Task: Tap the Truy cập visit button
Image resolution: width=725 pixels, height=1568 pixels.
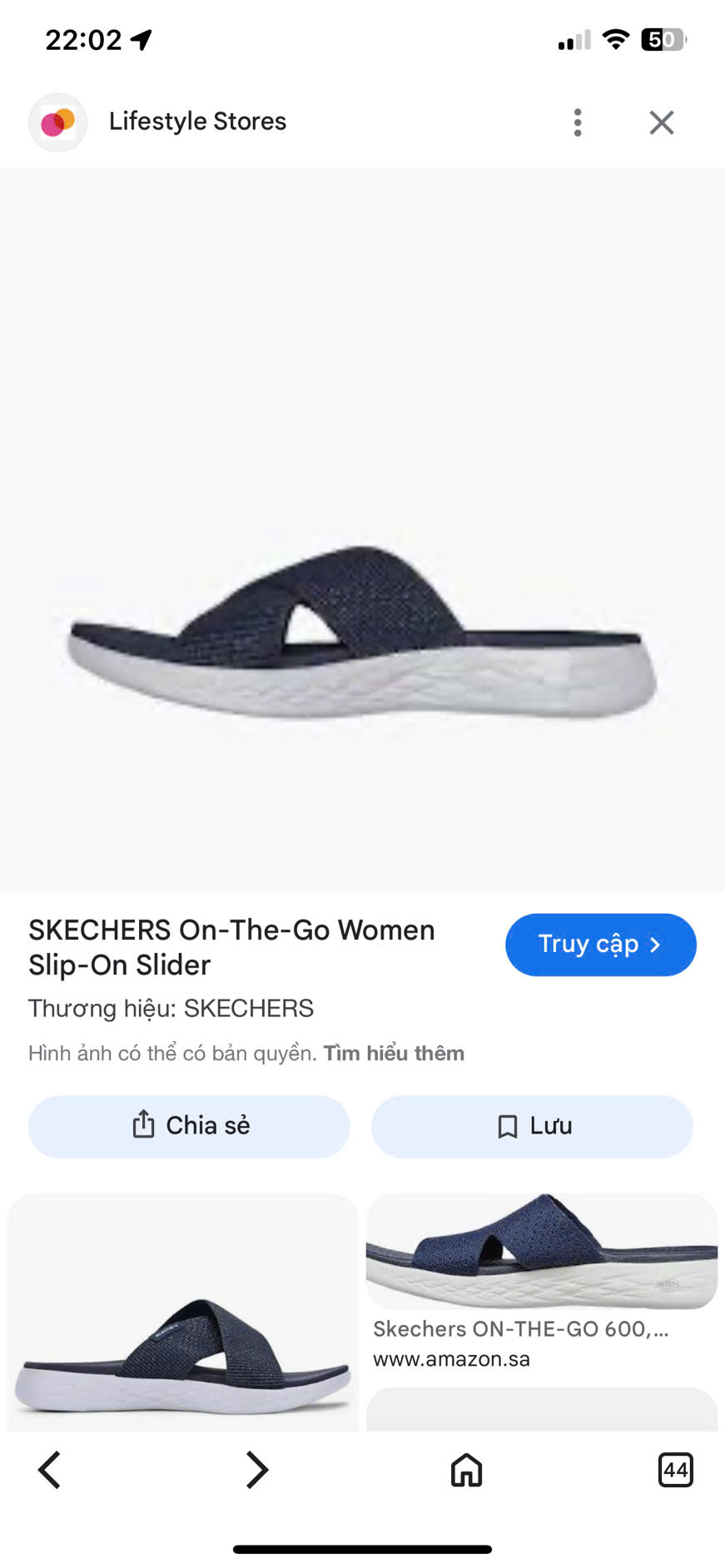Action: pyautogui.click(x=600, y=944)
